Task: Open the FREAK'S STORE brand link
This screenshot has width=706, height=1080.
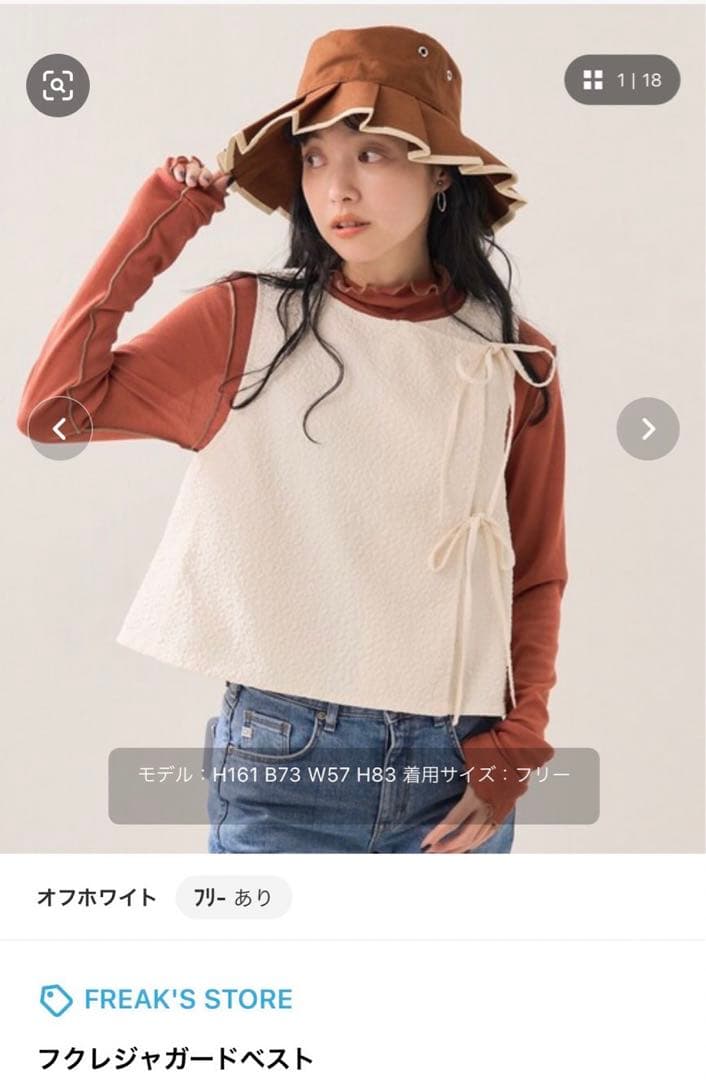Action: tap(167, 999)
